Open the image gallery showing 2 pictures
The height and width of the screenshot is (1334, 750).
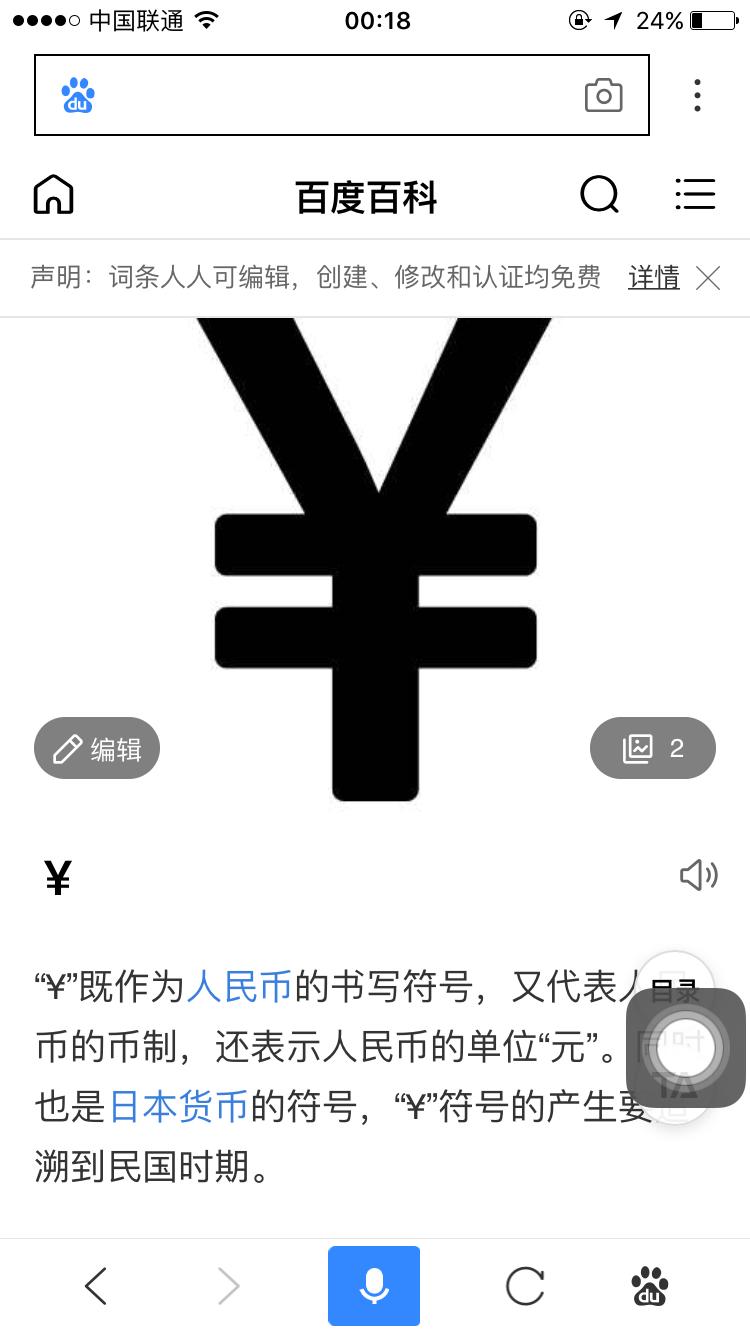(x=652, y=747)
